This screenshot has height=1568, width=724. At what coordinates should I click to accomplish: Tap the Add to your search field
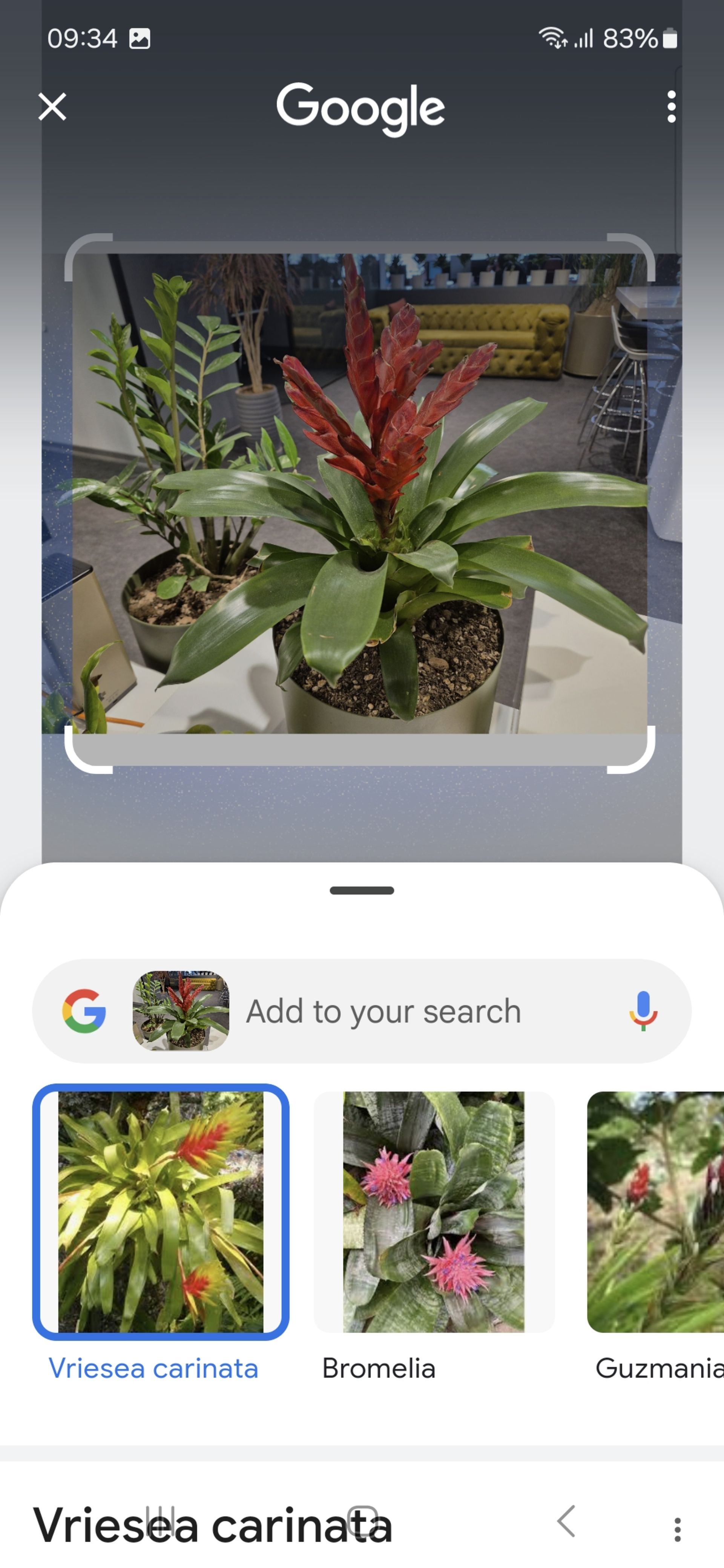click(383, 1012)
